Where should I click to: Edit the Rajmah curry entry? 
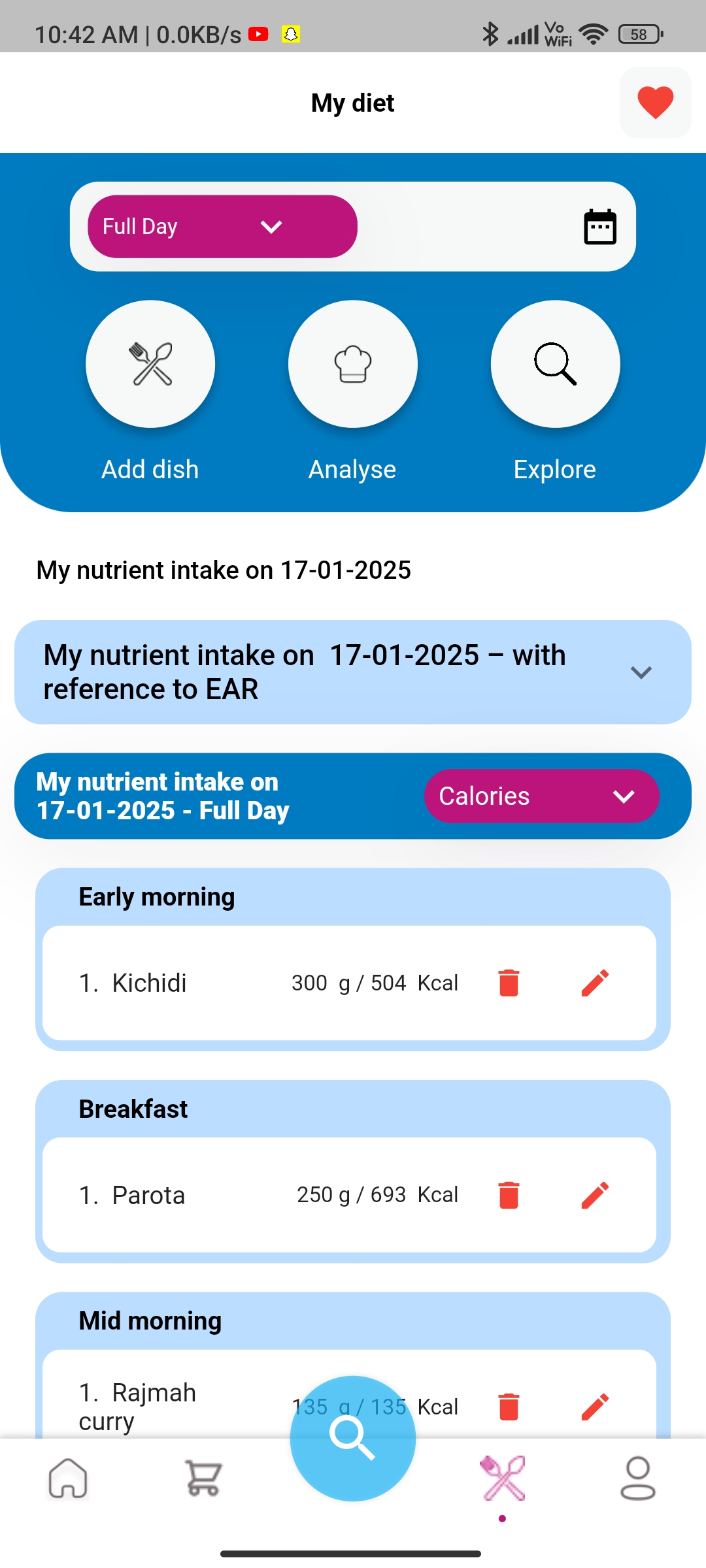pos(595,1407)
